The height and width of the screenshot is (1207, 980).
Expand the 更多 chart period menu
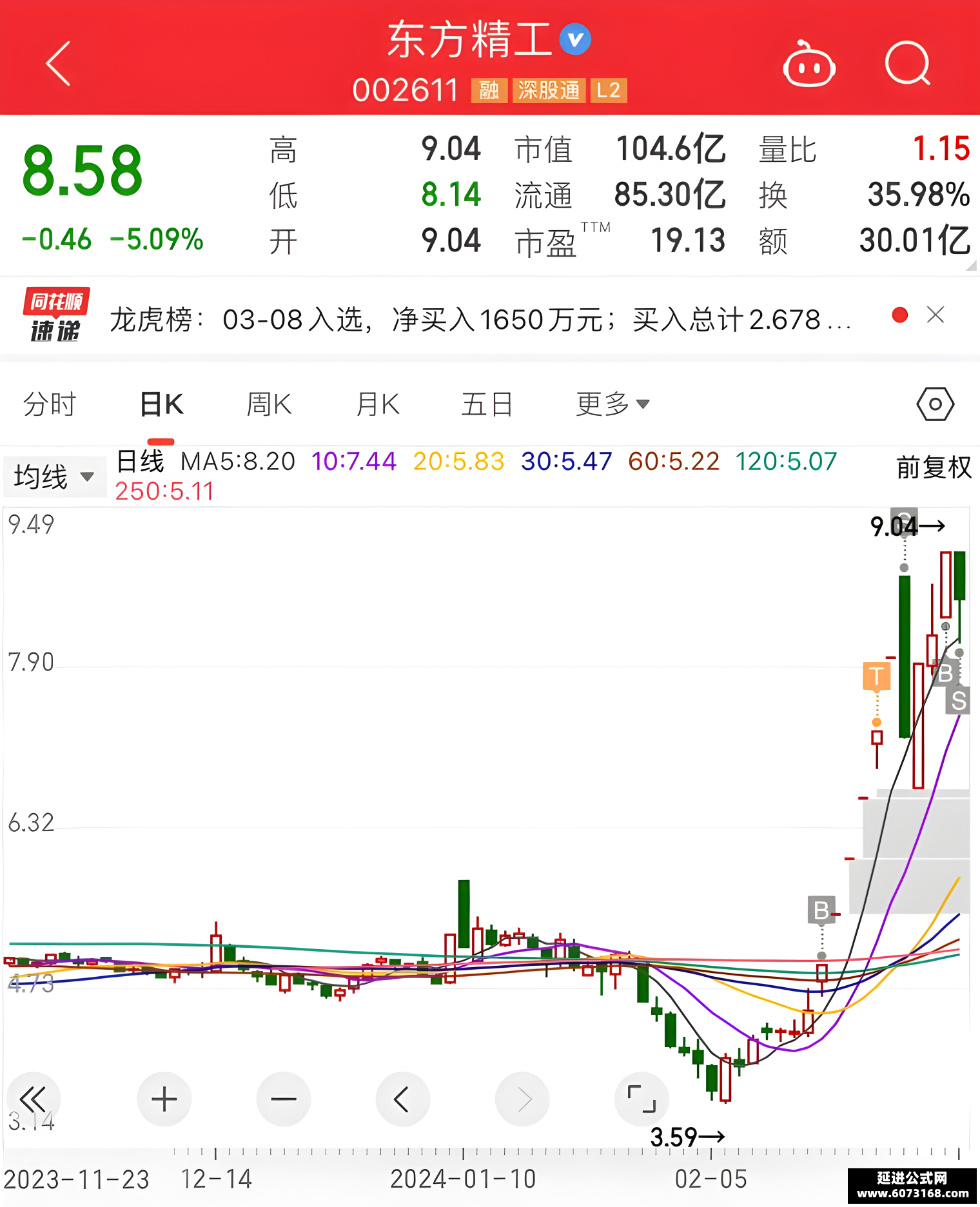coord(612,404)
